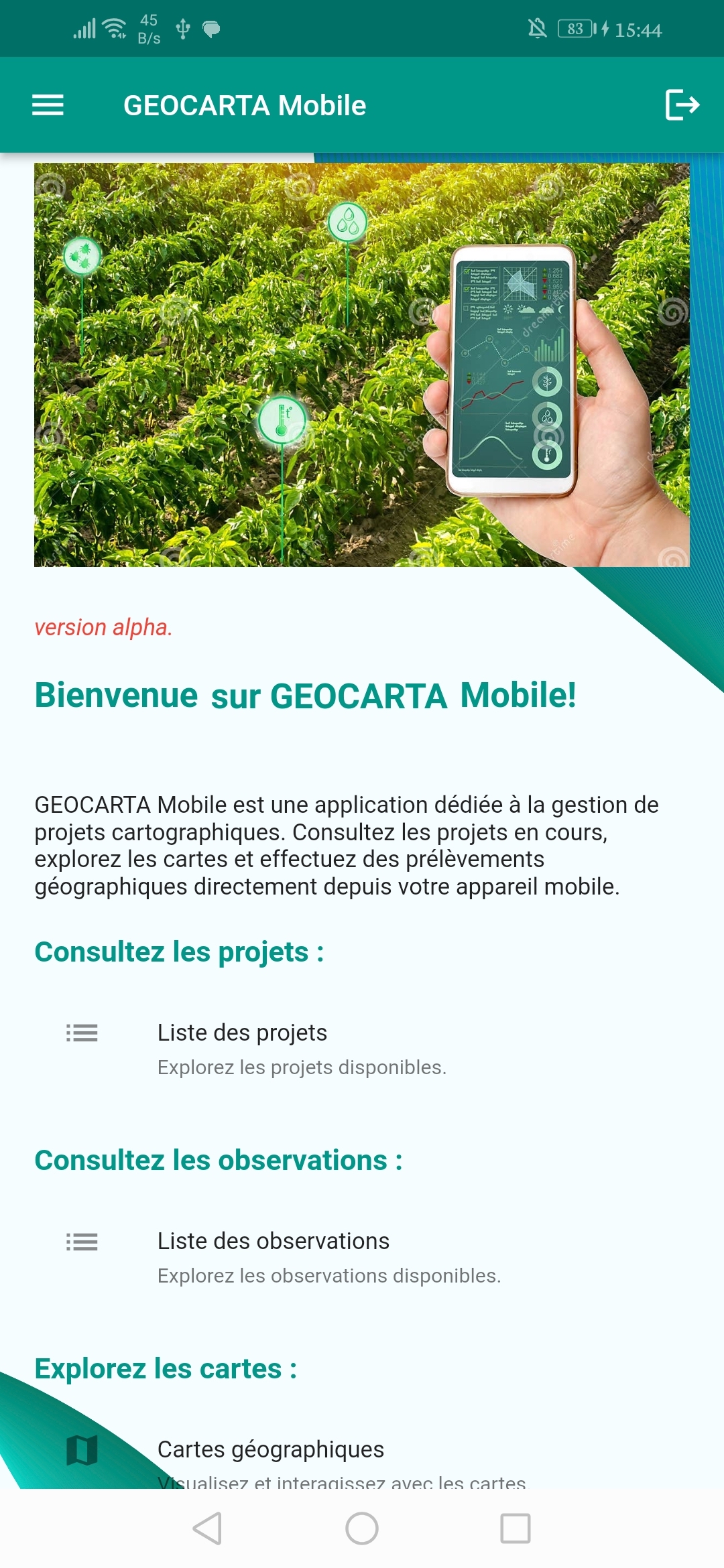Open the hamburger drawer menu

coord(48,105)
